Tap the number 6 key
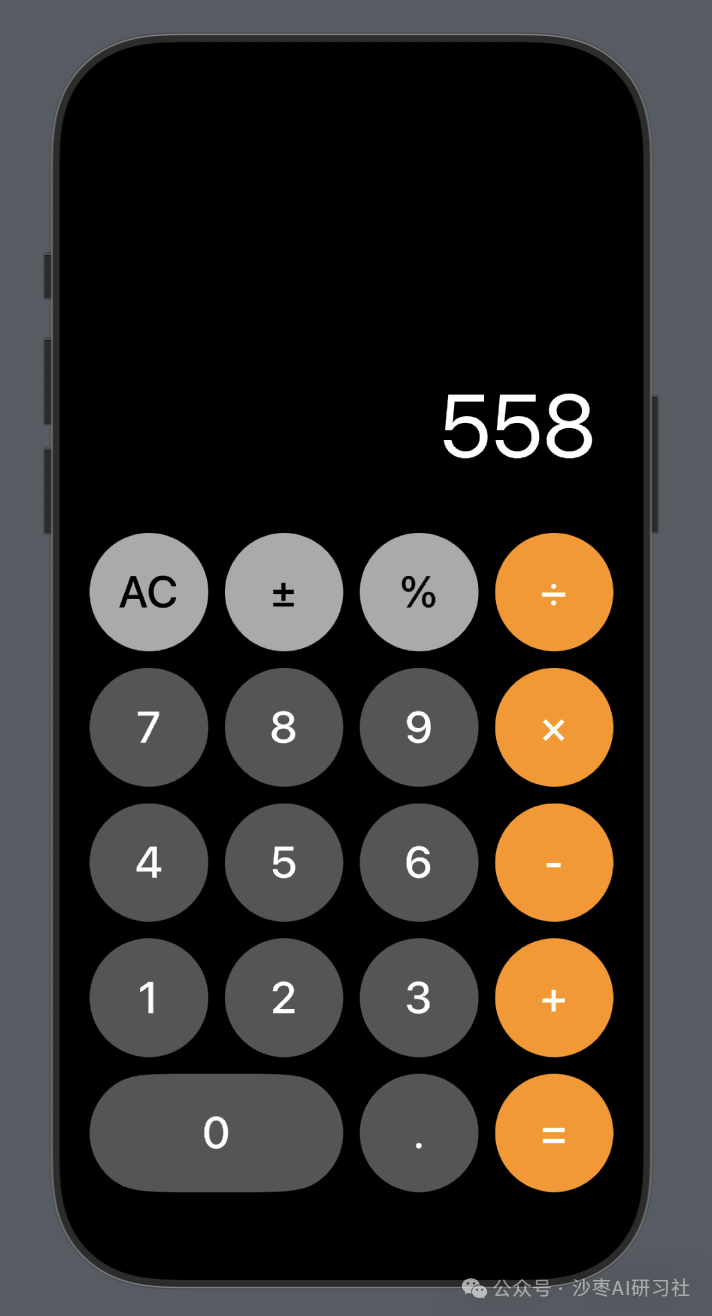712x1316 pixels. click(x=419, y=862)
